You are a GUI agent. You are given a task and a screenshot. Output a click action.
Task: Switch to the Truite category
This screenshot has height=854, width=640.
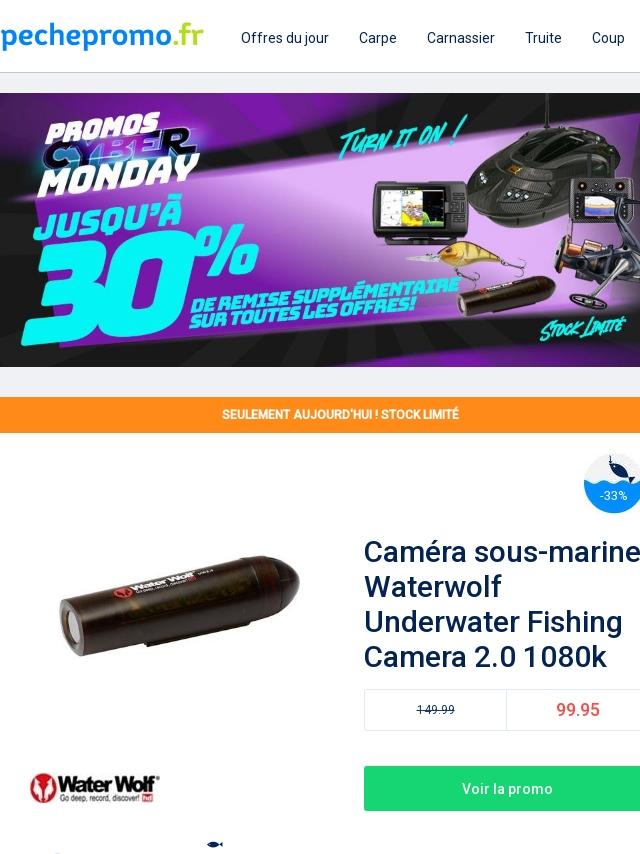pyautogui.click(x=543, y=38)
